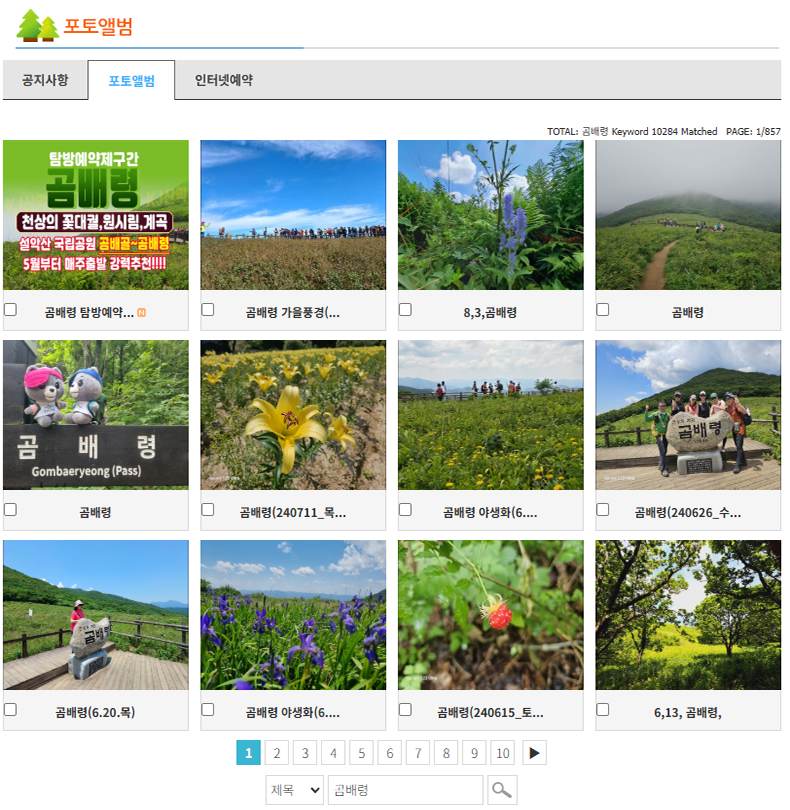Open the 곰배령(6.20.목) photo post
790x810 pixels.
tap(95, 614)
